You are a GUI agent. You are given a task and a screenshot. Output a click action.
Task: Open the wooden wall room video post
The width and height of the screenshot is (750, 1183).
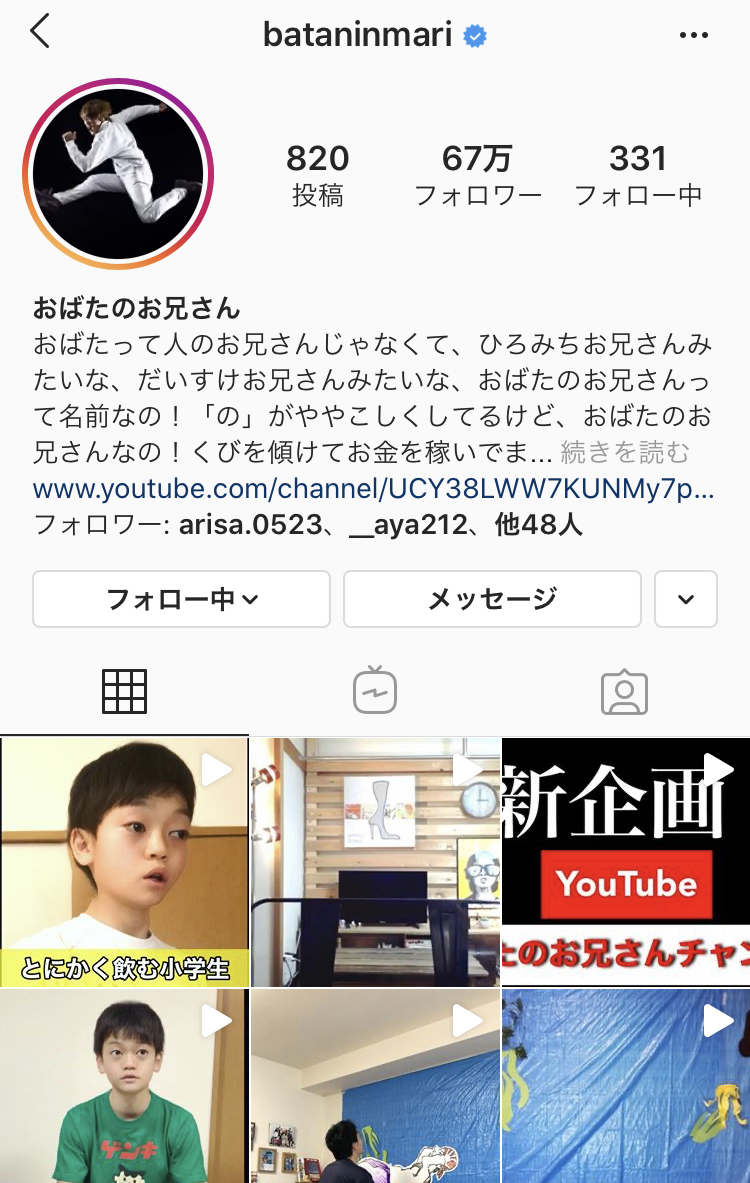click(375, 862)
